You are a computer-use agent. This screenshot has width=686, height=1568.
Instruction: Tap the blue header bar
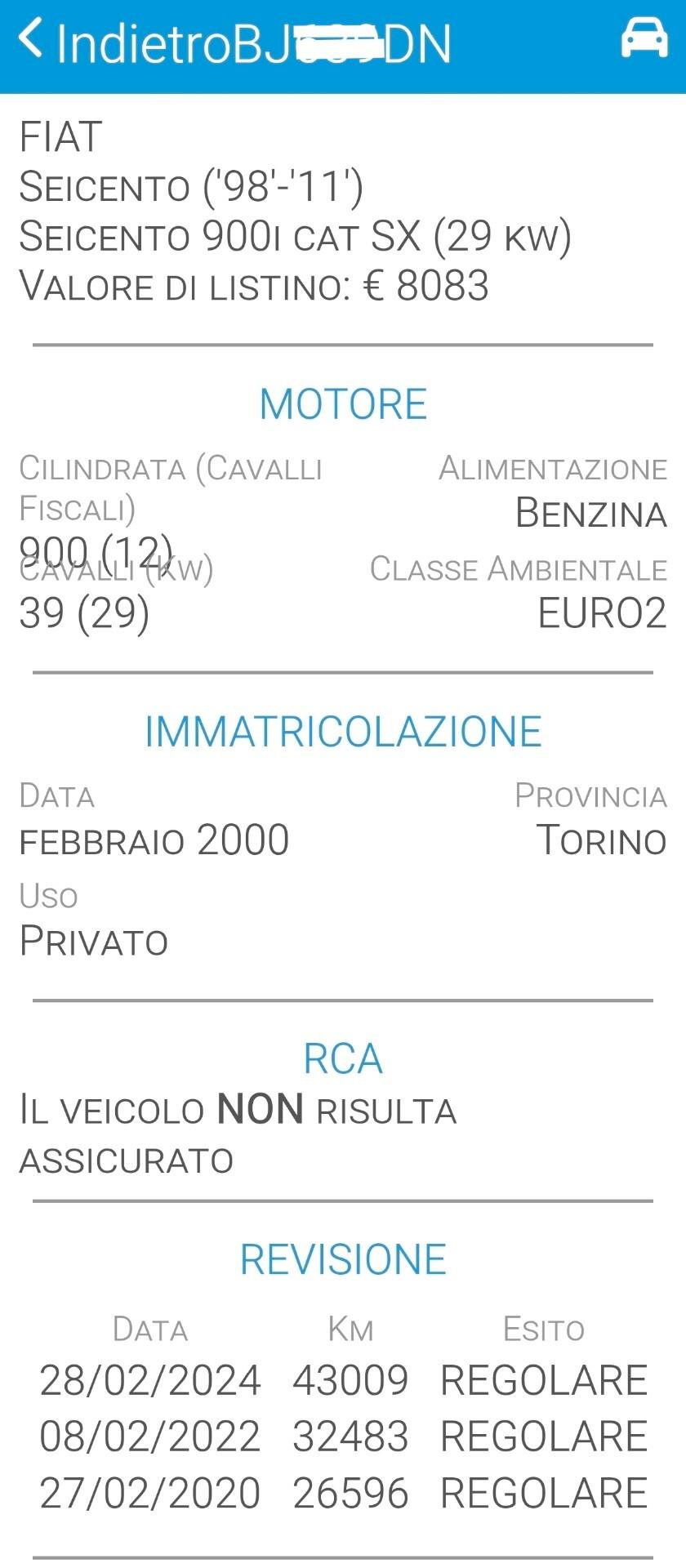343,45
